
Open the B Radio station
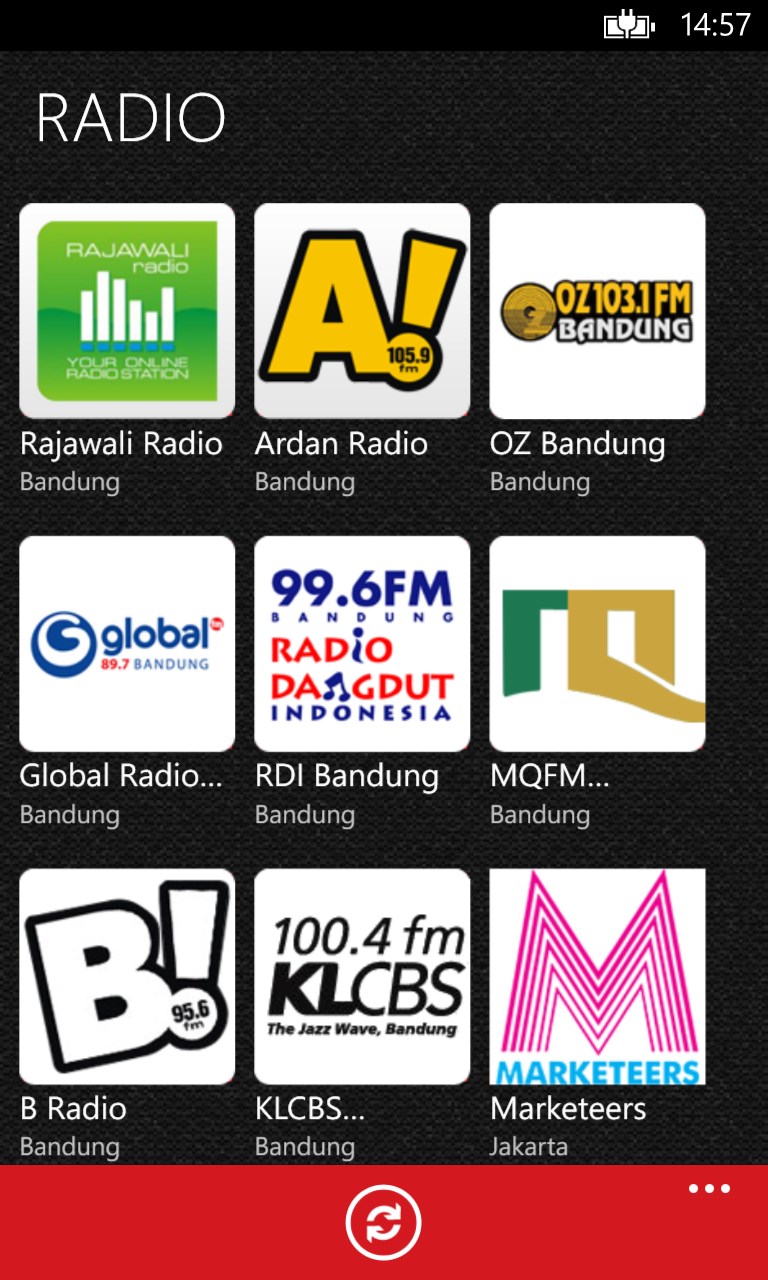coord(127,977)
